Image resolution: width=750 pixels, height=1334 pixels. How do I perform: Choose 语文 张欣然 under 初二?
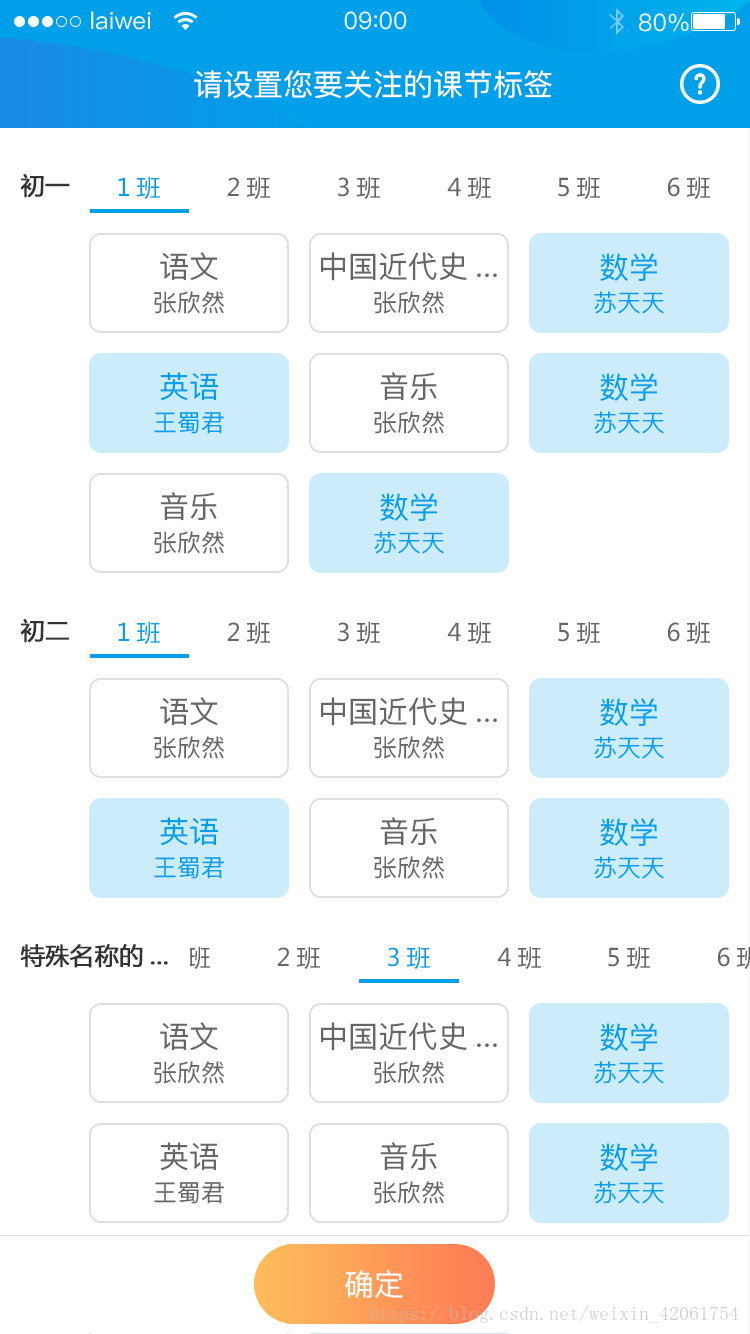[x=189, y=728]
